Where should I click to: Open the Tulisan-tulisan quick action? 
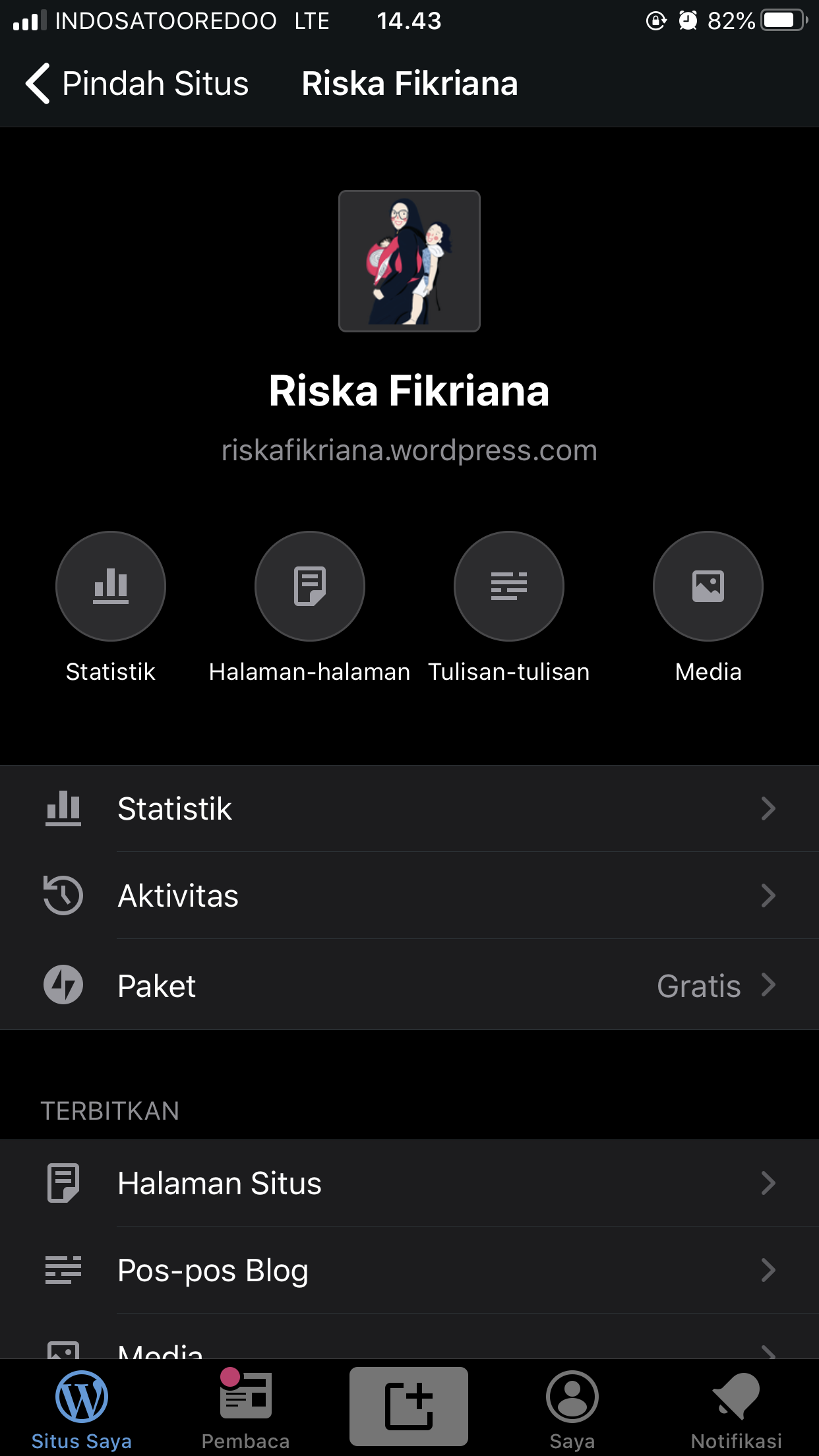508,586
